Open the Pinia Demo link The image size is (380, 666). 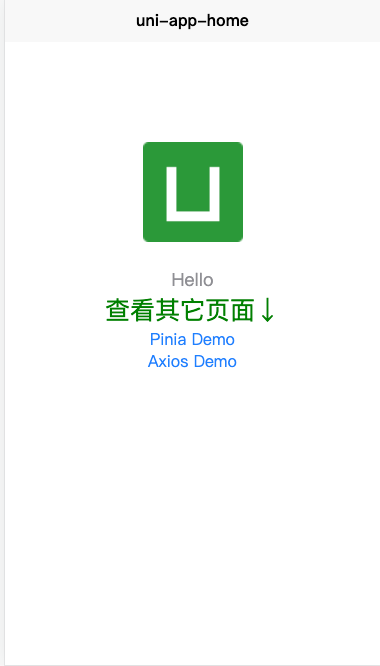(x=192, y=339)
